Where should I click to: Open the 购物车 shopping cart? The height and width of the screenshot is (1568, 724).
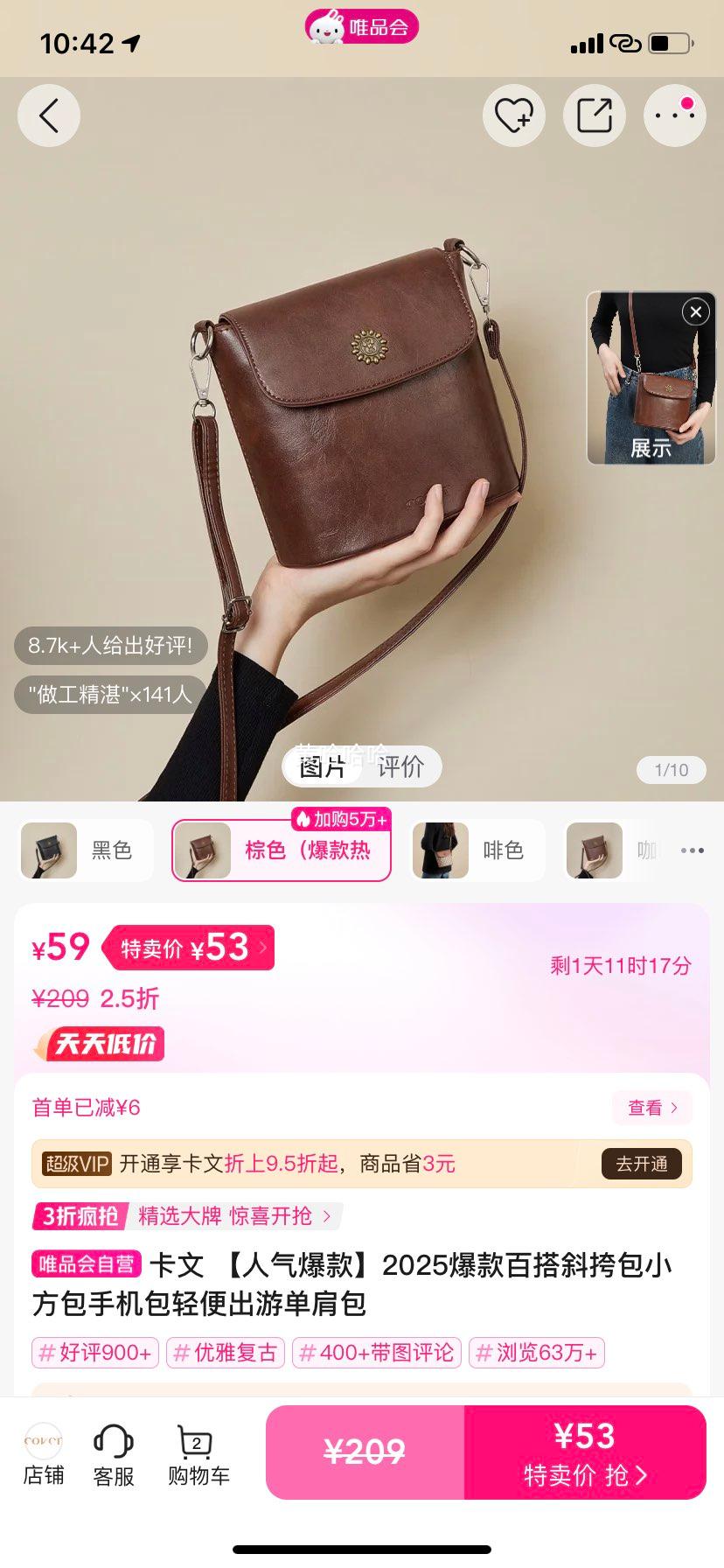pos(198,1455)
